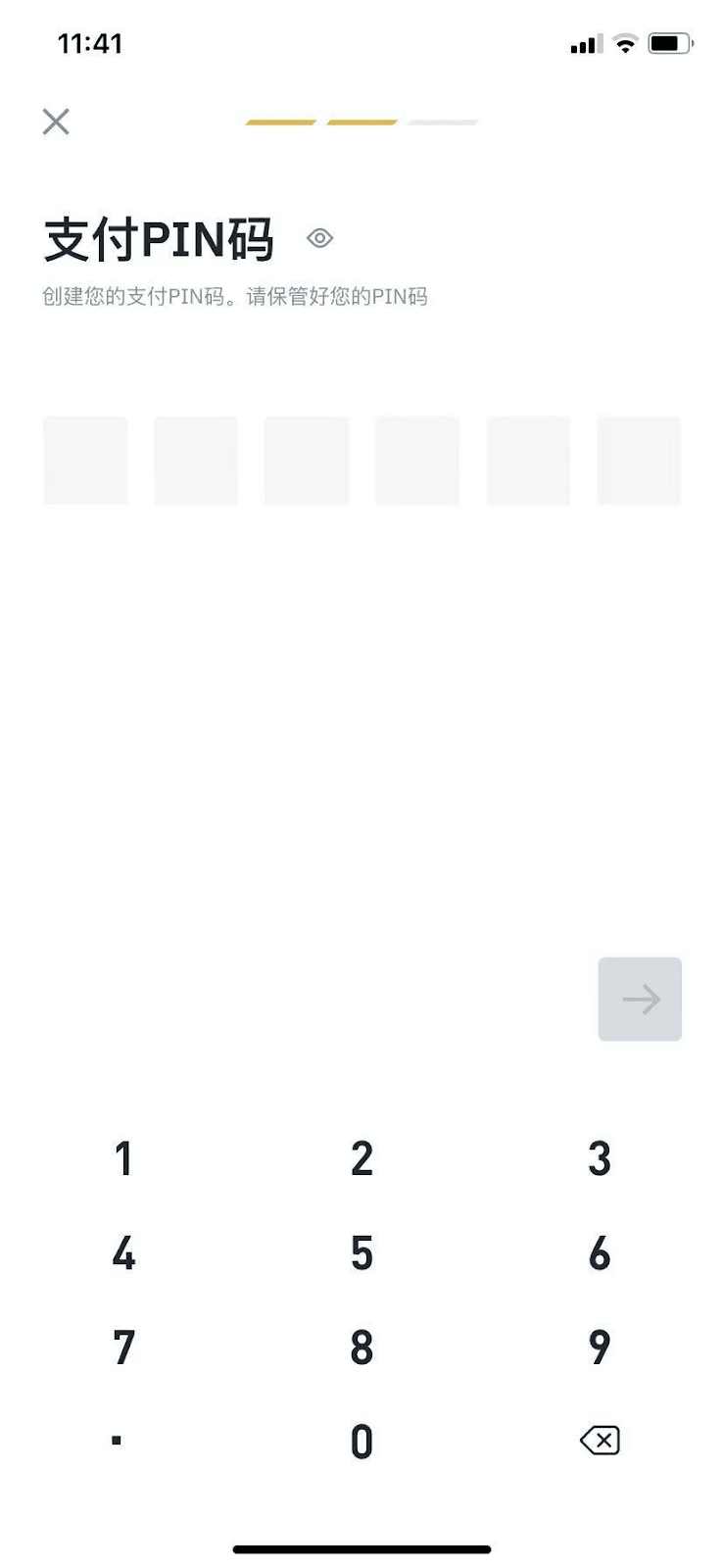The image size is (724, 1568).
Task: Delete the last digit with backspace
Action: (x=600, y=1441)
